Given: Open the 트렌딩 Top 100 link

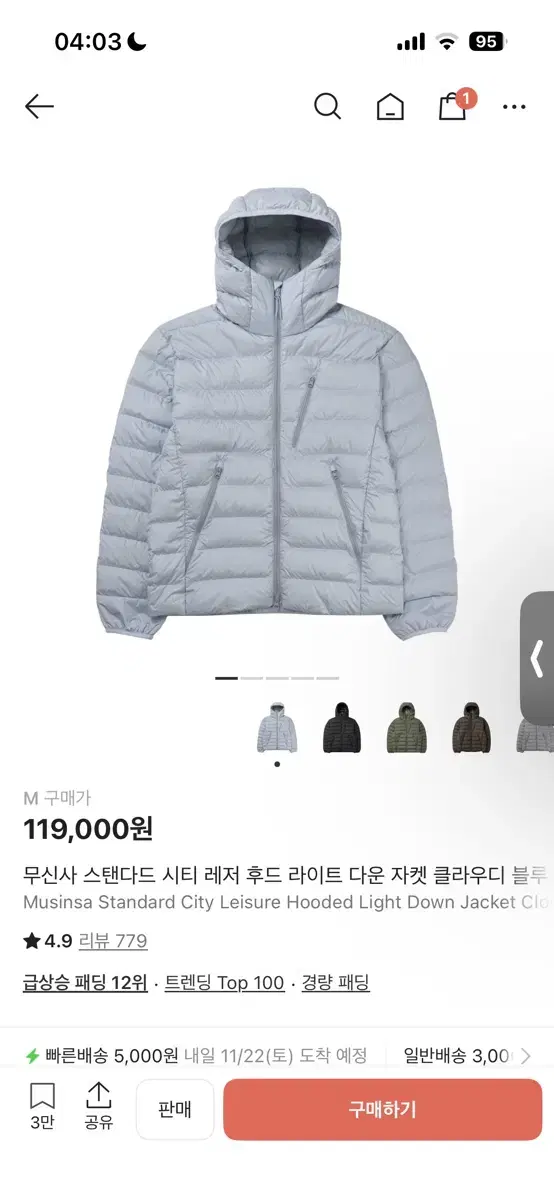Looking at the screenshot, I should pyautogui.click(x=224, y=983).
